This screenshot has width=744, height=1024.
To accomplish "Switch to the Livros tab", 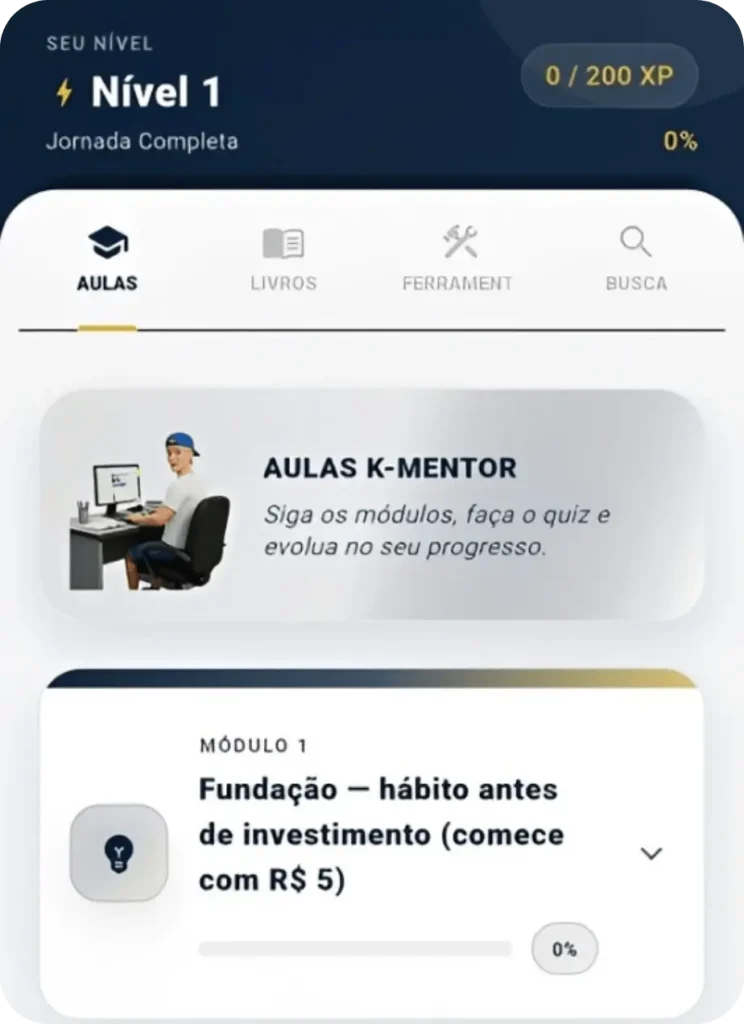I will [x=283, y=259].
